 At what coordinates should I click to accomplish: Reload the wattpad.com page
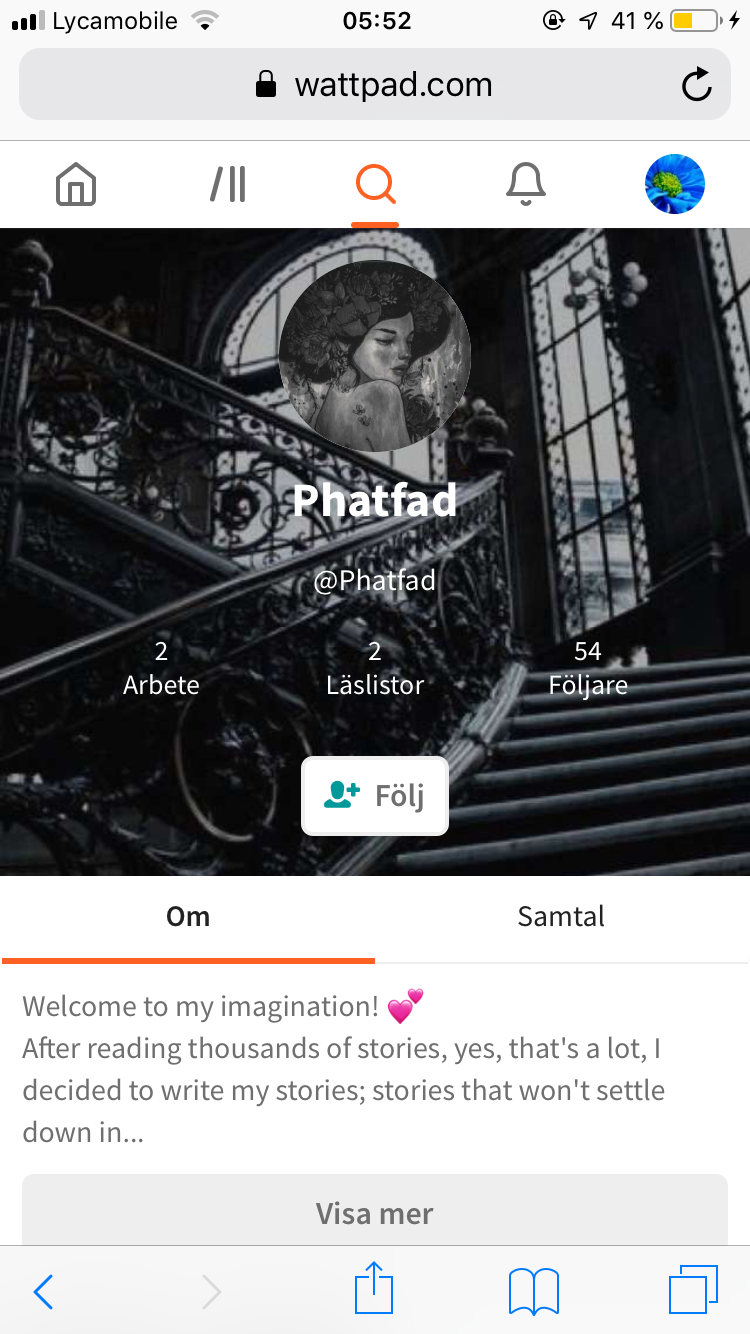(697, 85)
